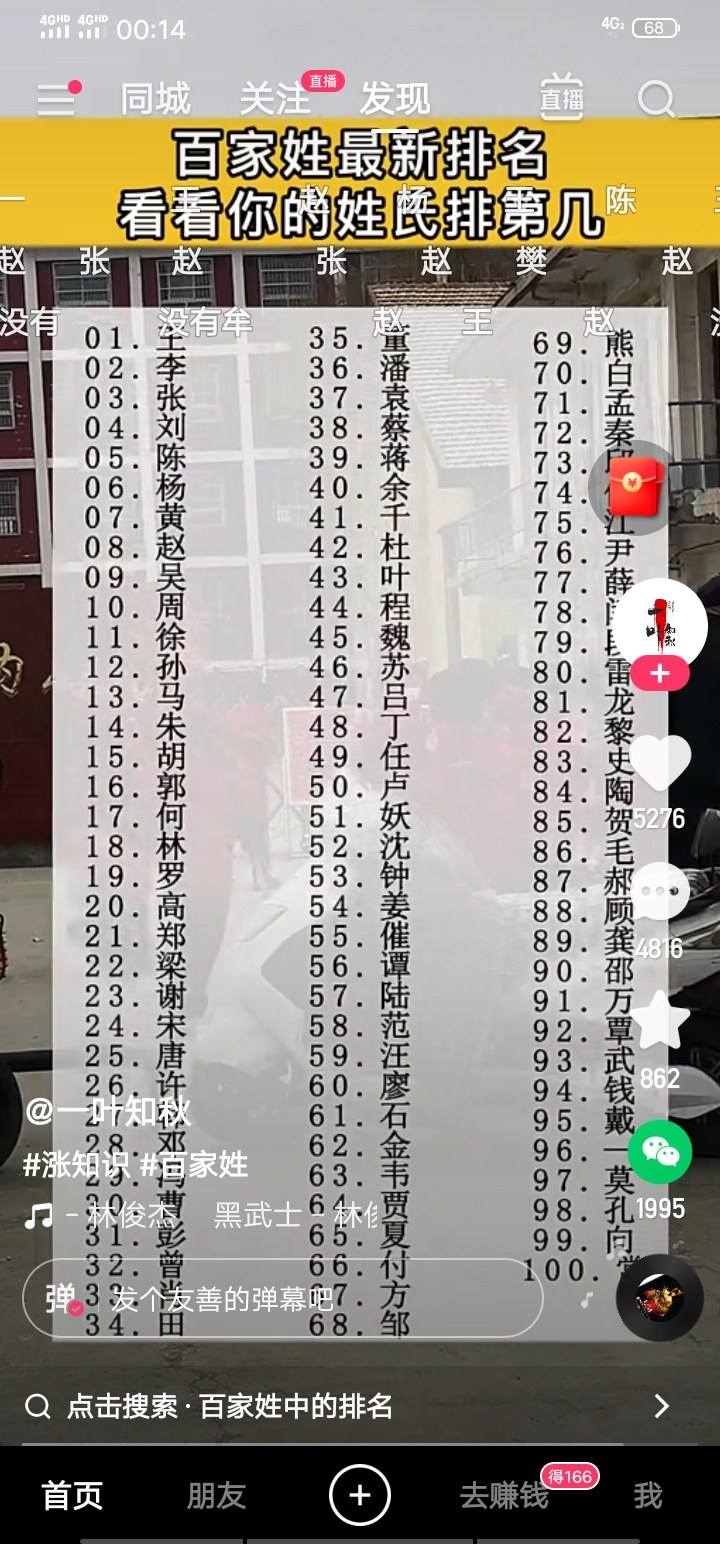Like this video with the heart
Viewport: 720px width, 1544px height.
tap(659, 764)
